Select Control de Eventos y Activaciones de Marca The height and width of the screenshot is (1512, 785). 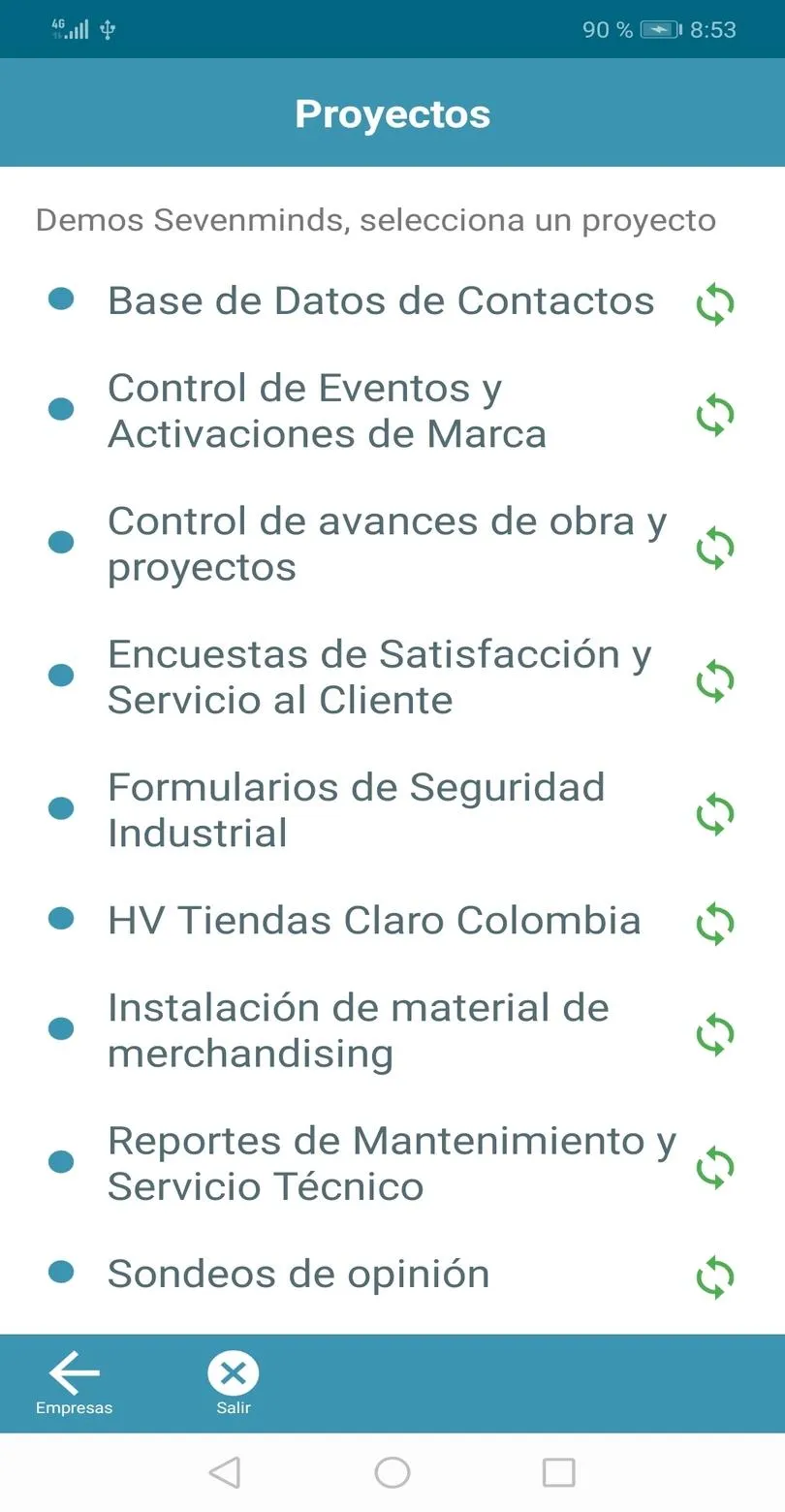327,411
